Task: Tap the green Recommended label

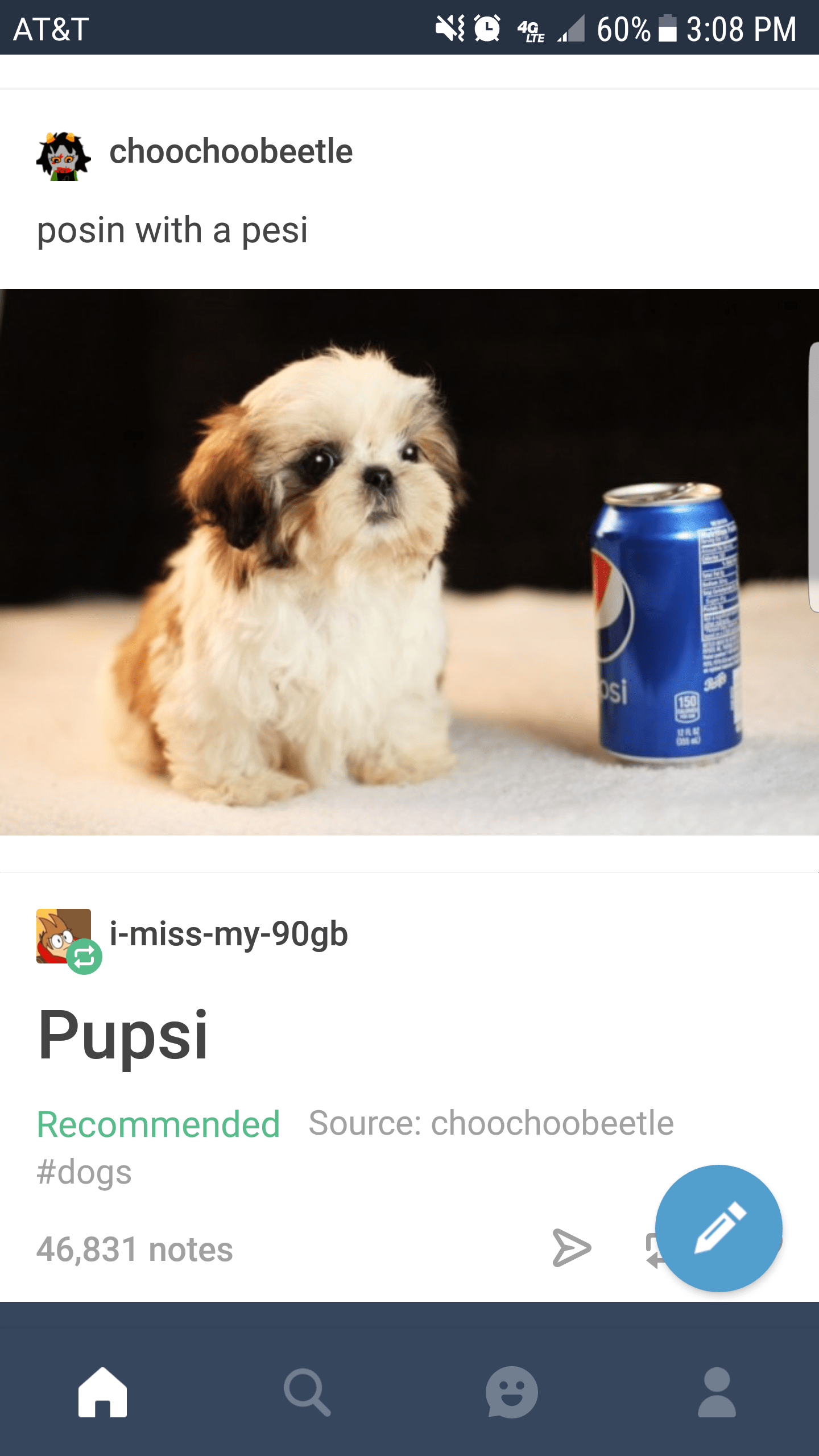Action: click(x=158, y=1124)
